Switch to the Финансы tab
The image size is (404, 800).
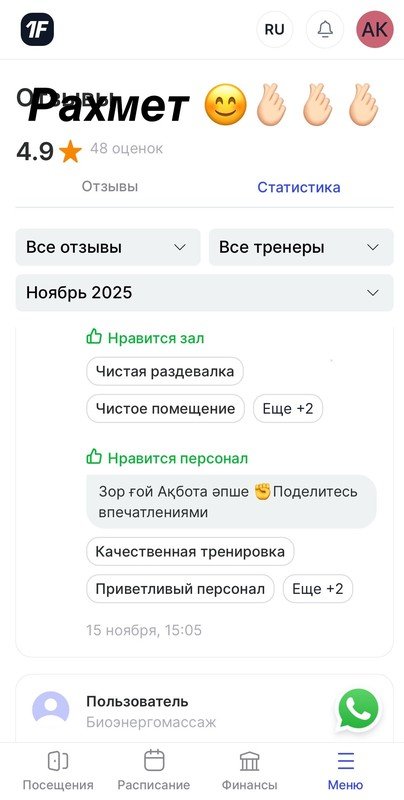click(x=249, y=771)
